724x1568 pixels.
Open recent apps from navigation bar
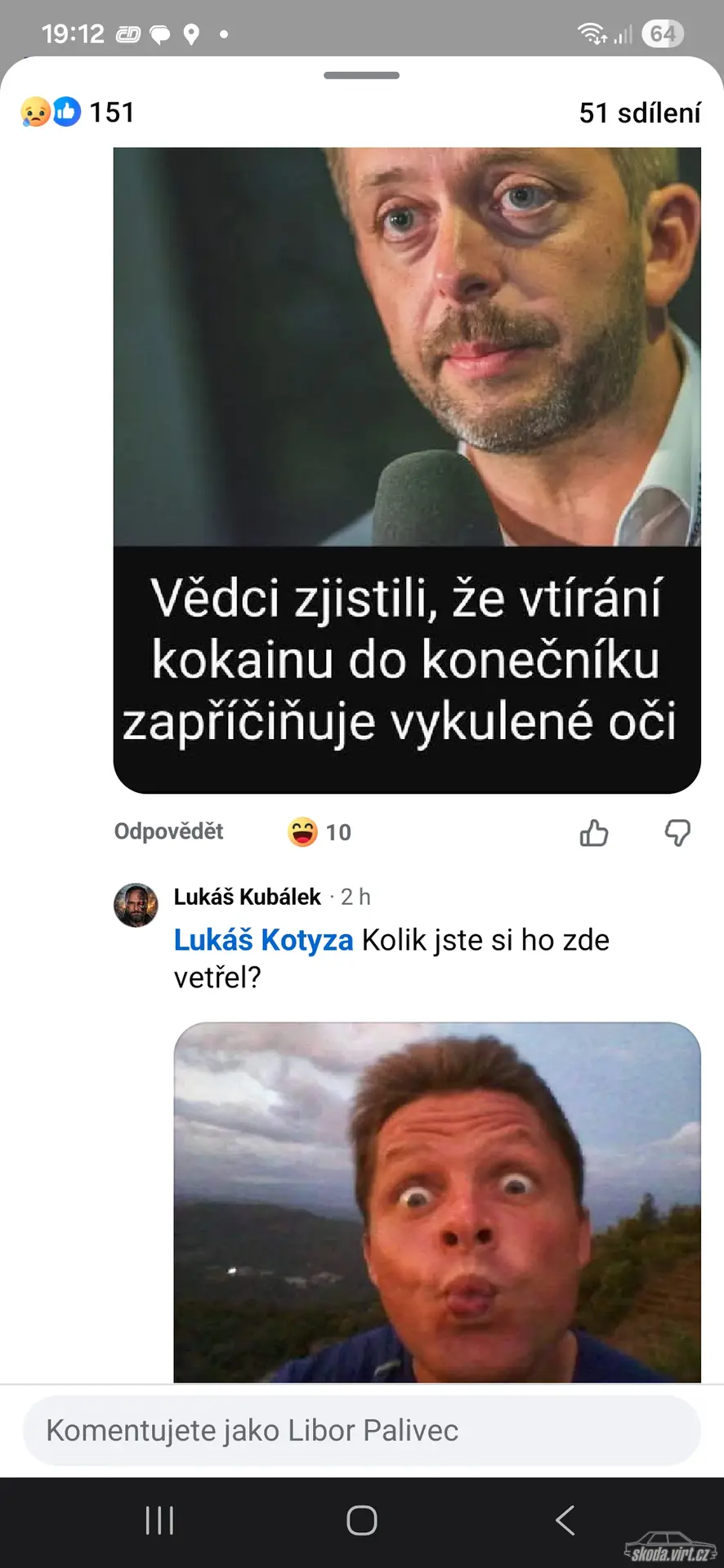(159, 1521)
